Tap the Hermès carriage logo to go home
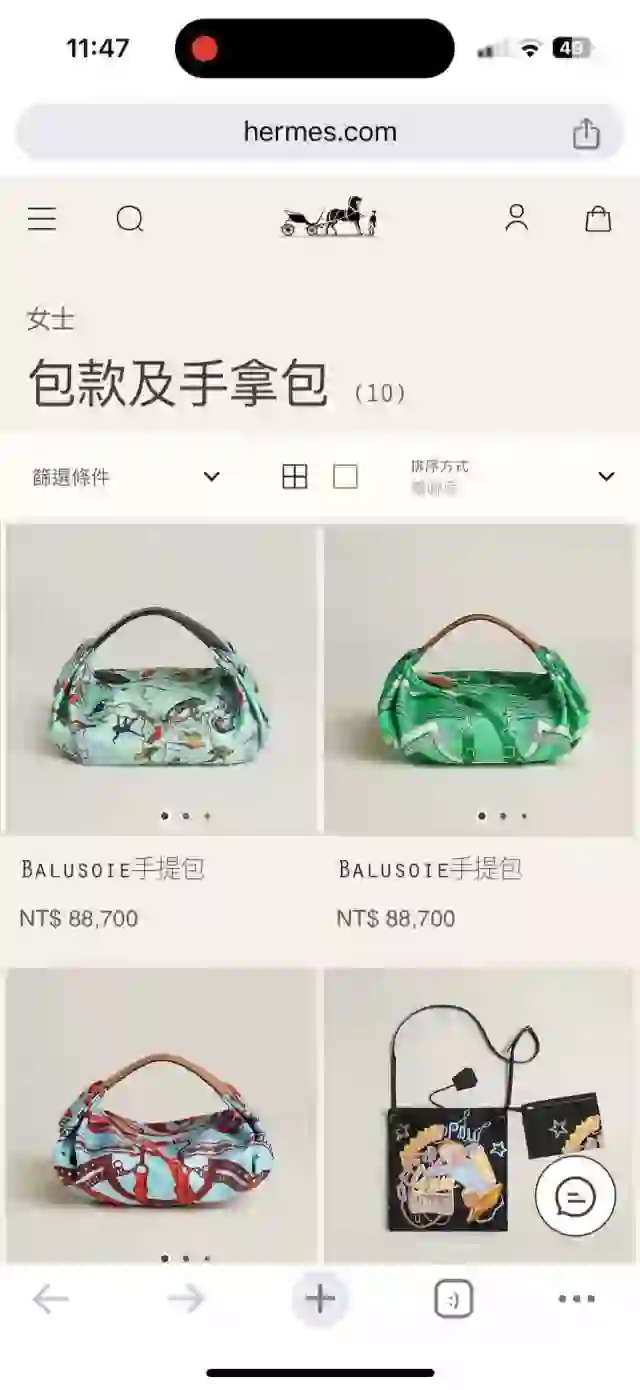640x1390 pixels. tap(329, 216)
